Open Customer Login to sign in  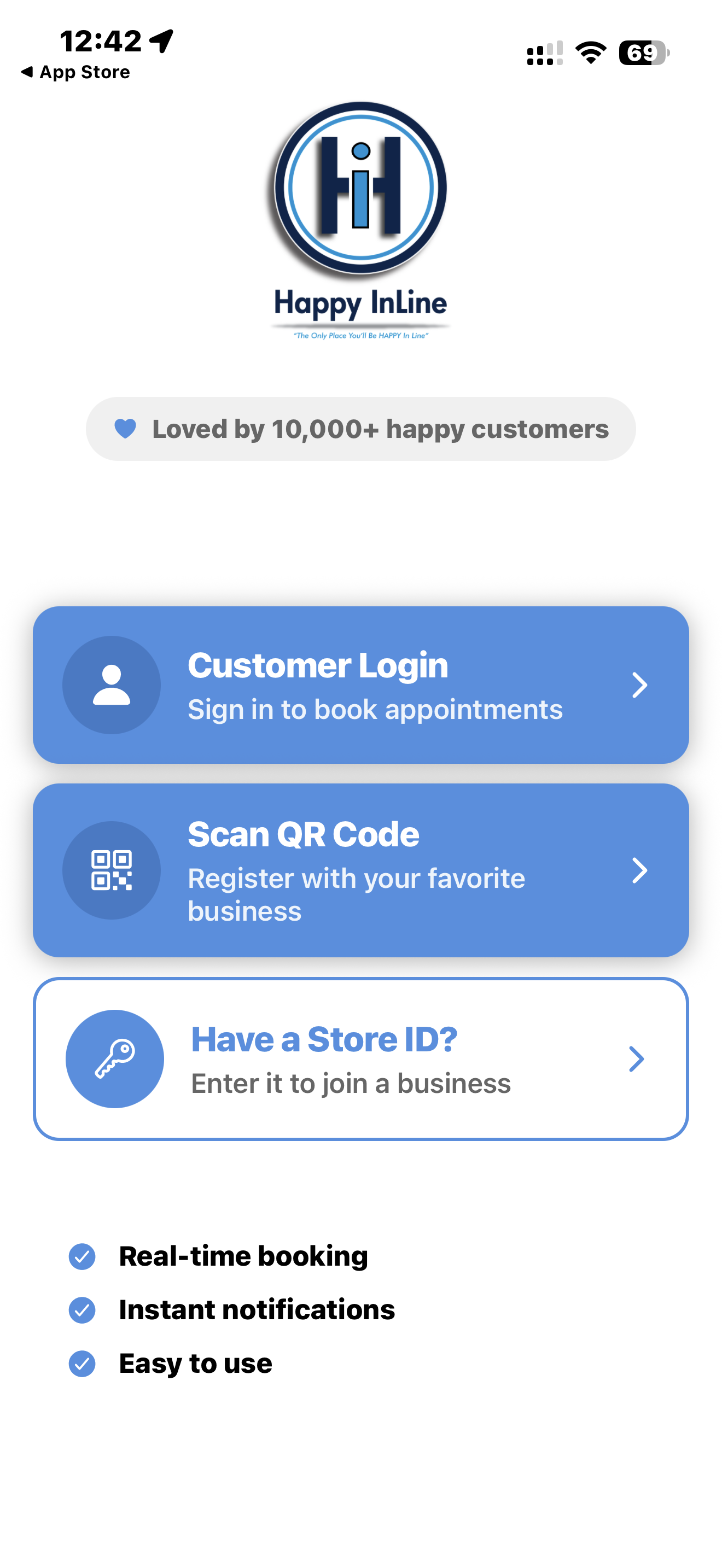360,685
